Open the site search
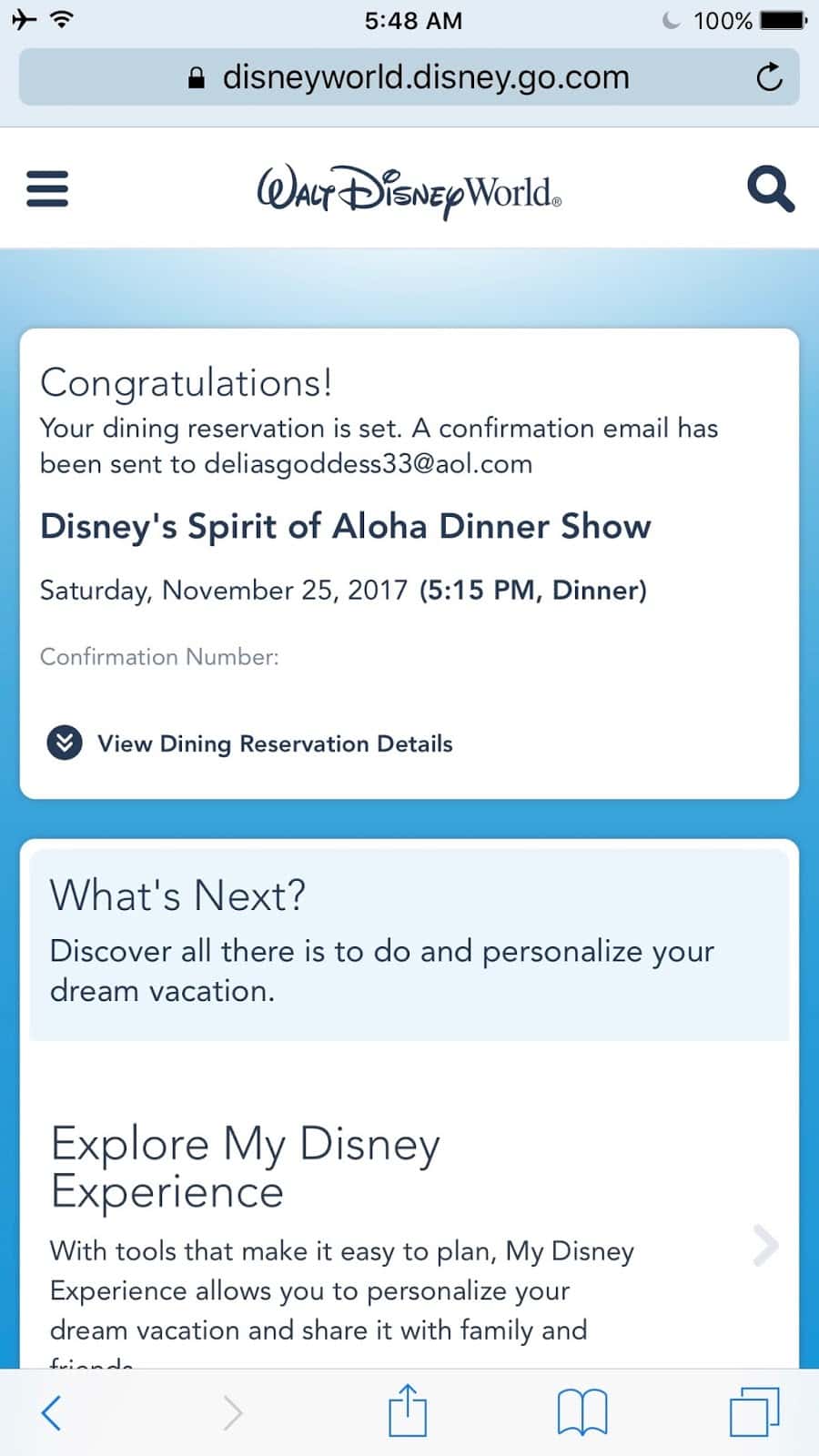Screen dimensions: 819x1456 click(770, 189)
